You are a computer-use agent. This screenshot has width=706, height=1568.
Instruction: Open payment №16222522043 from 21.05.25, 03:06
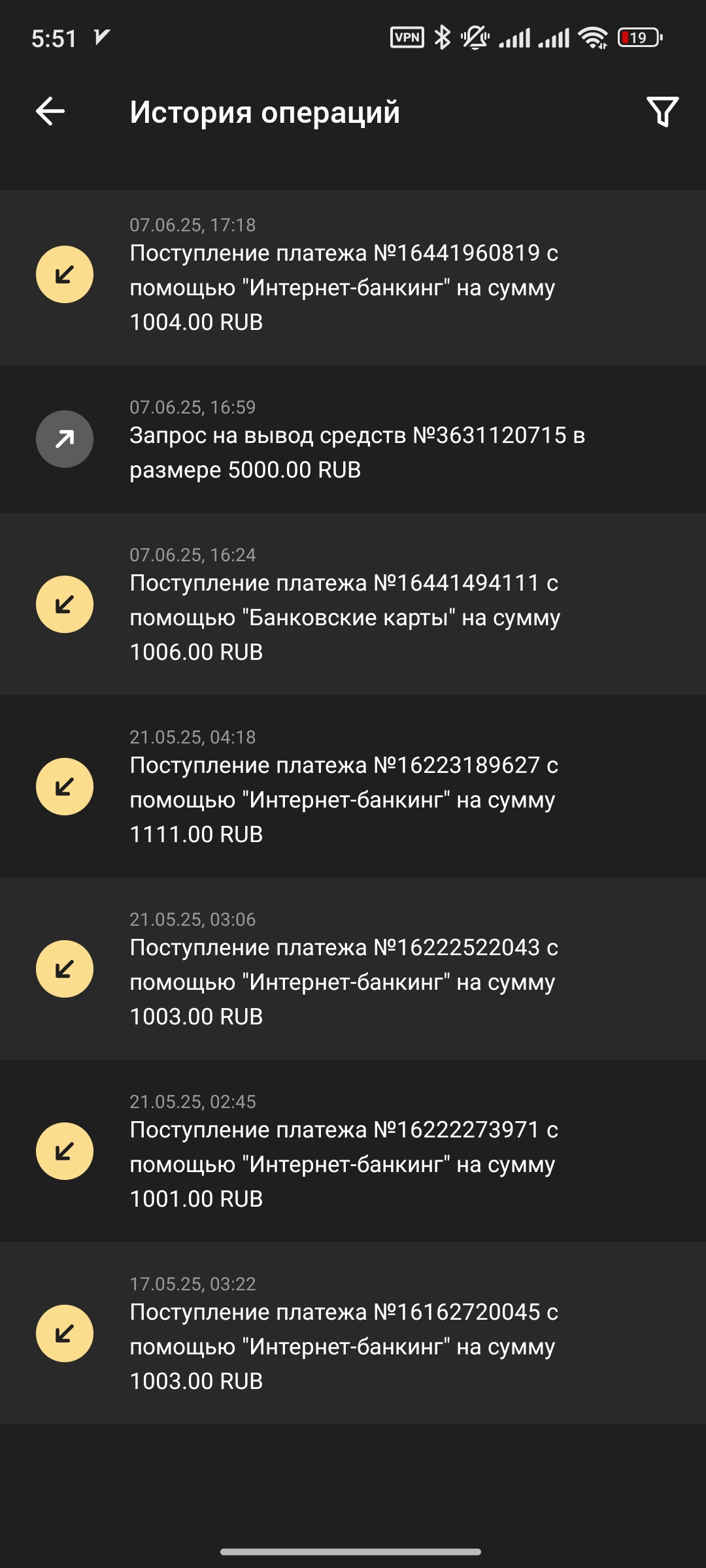pyautogui.click(x=353, y=969)
